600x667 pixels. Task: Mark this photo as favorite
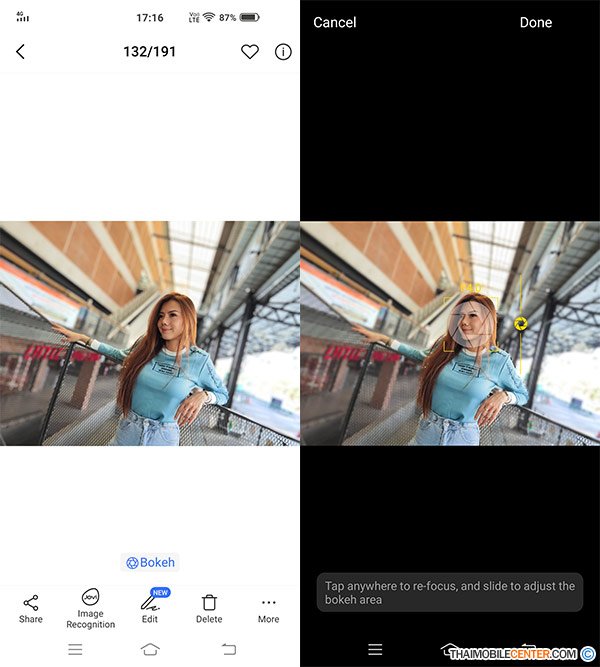tap(250, 52)
